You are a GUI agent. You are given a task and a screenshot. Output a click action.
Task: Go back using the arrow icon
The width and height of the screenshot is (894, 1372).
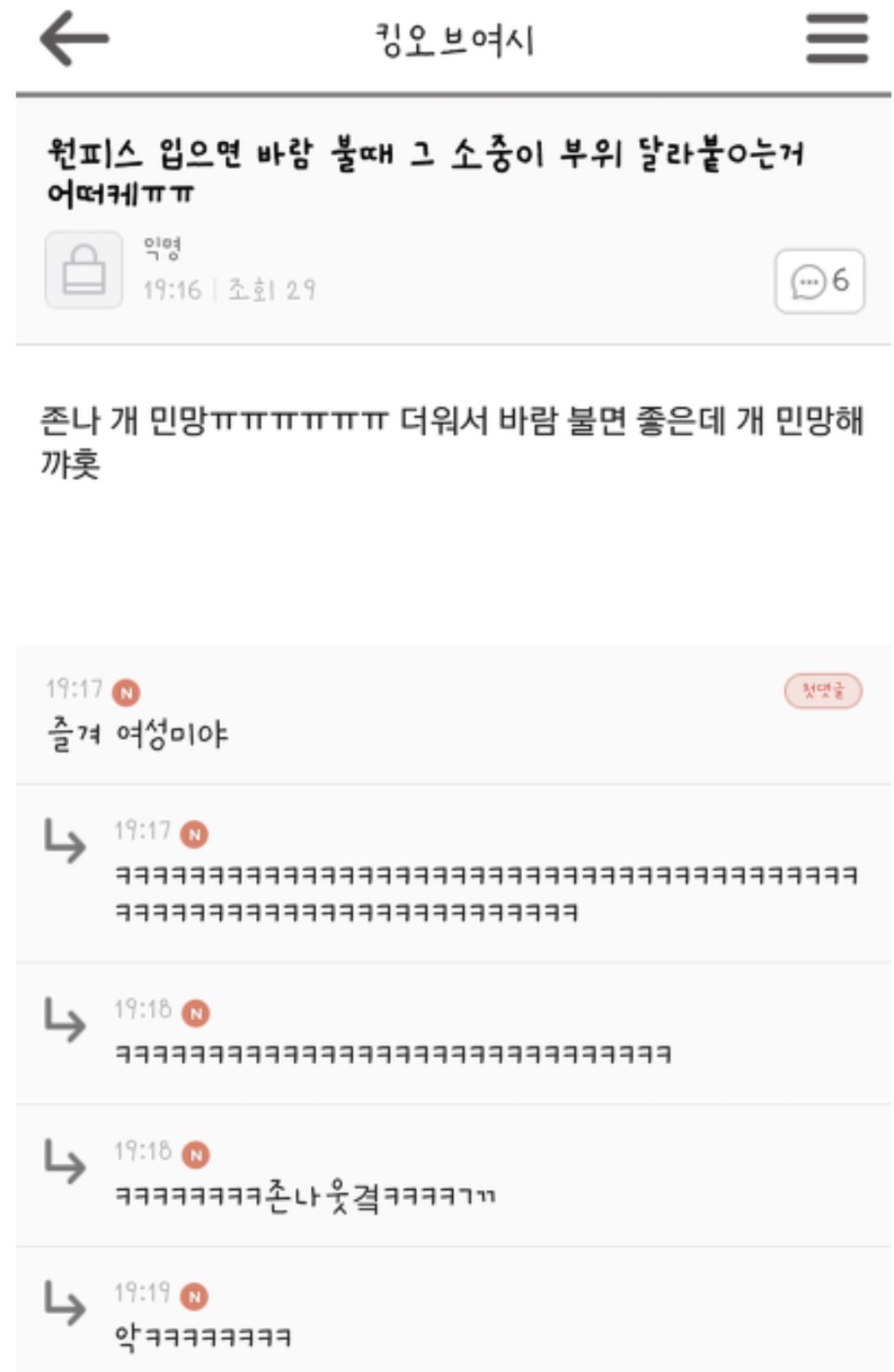click(x=74, y=38)
